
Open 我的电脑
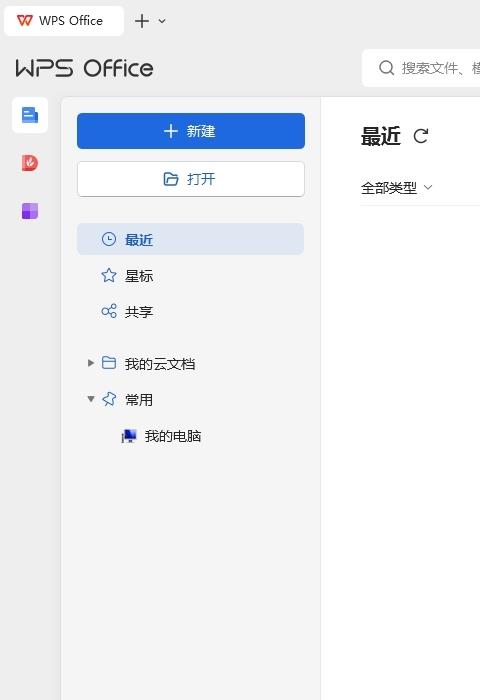(x=172, y=436)
